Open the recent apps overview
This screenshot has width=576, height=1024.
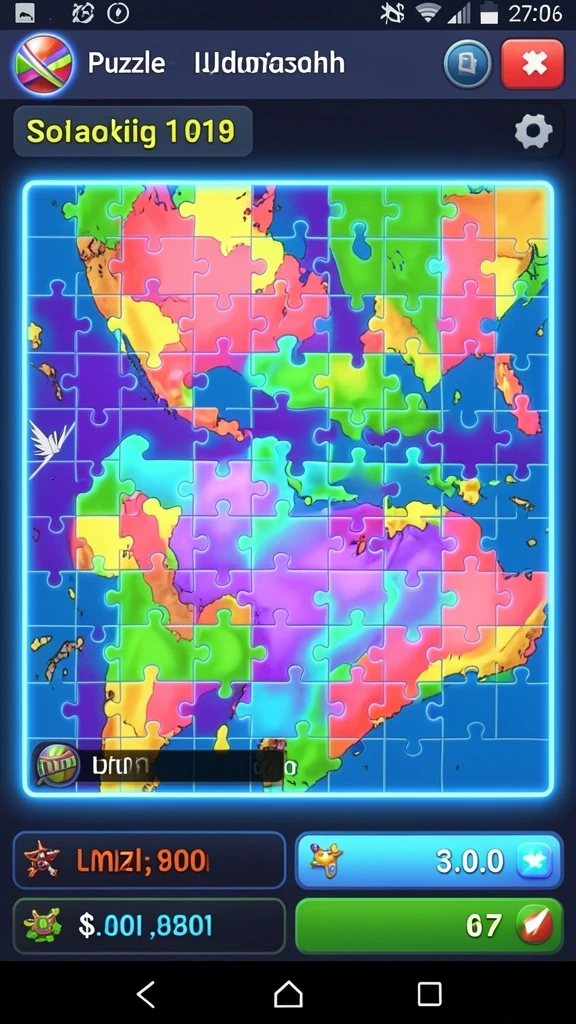click(x=430, y=995)
